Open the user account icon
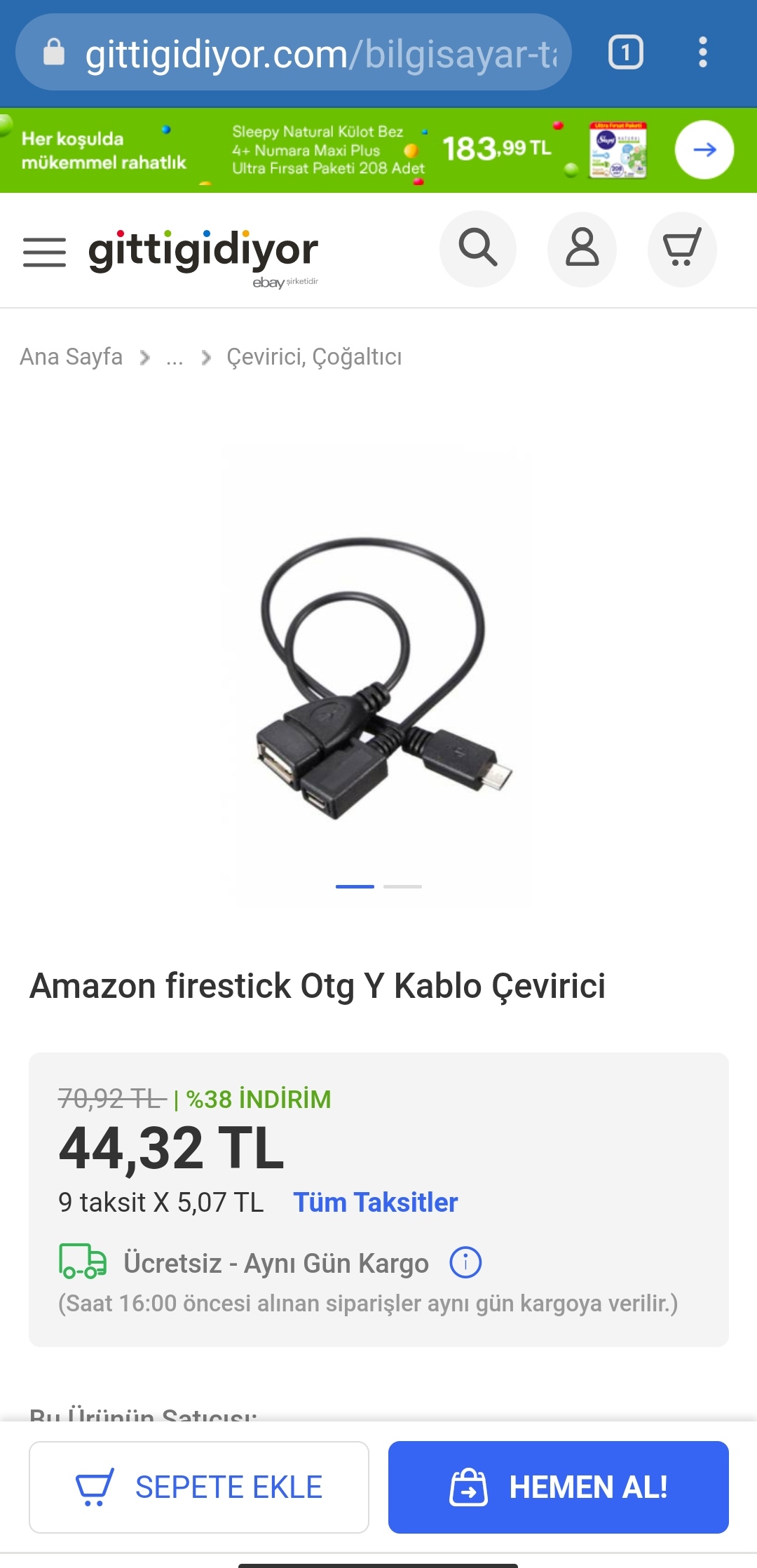This screenshot has width=757, height=1568. (582, 248)
